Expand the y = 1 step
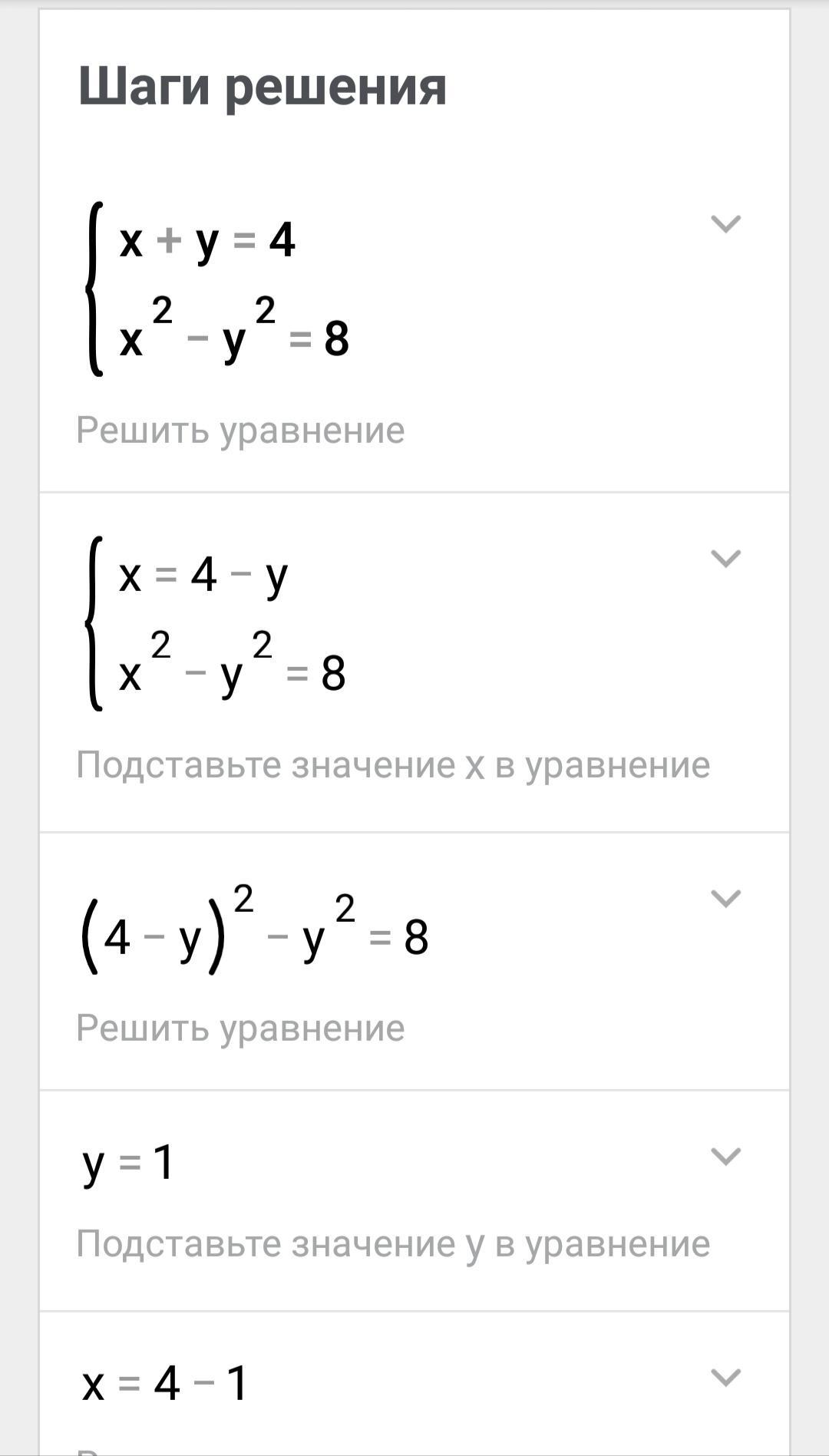This screenshot has width=829, height=1456. click(725, 1157)
